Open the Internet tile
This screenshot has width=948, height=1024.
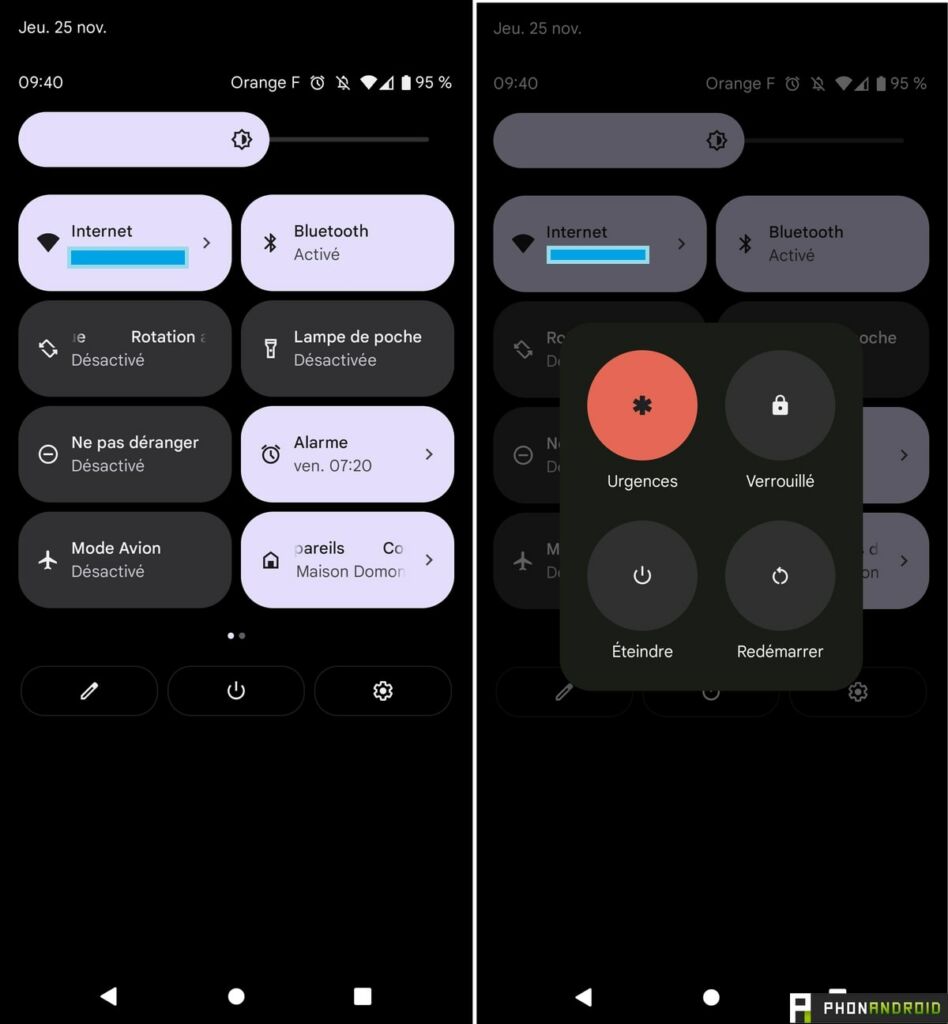click(x=124, y=243)
